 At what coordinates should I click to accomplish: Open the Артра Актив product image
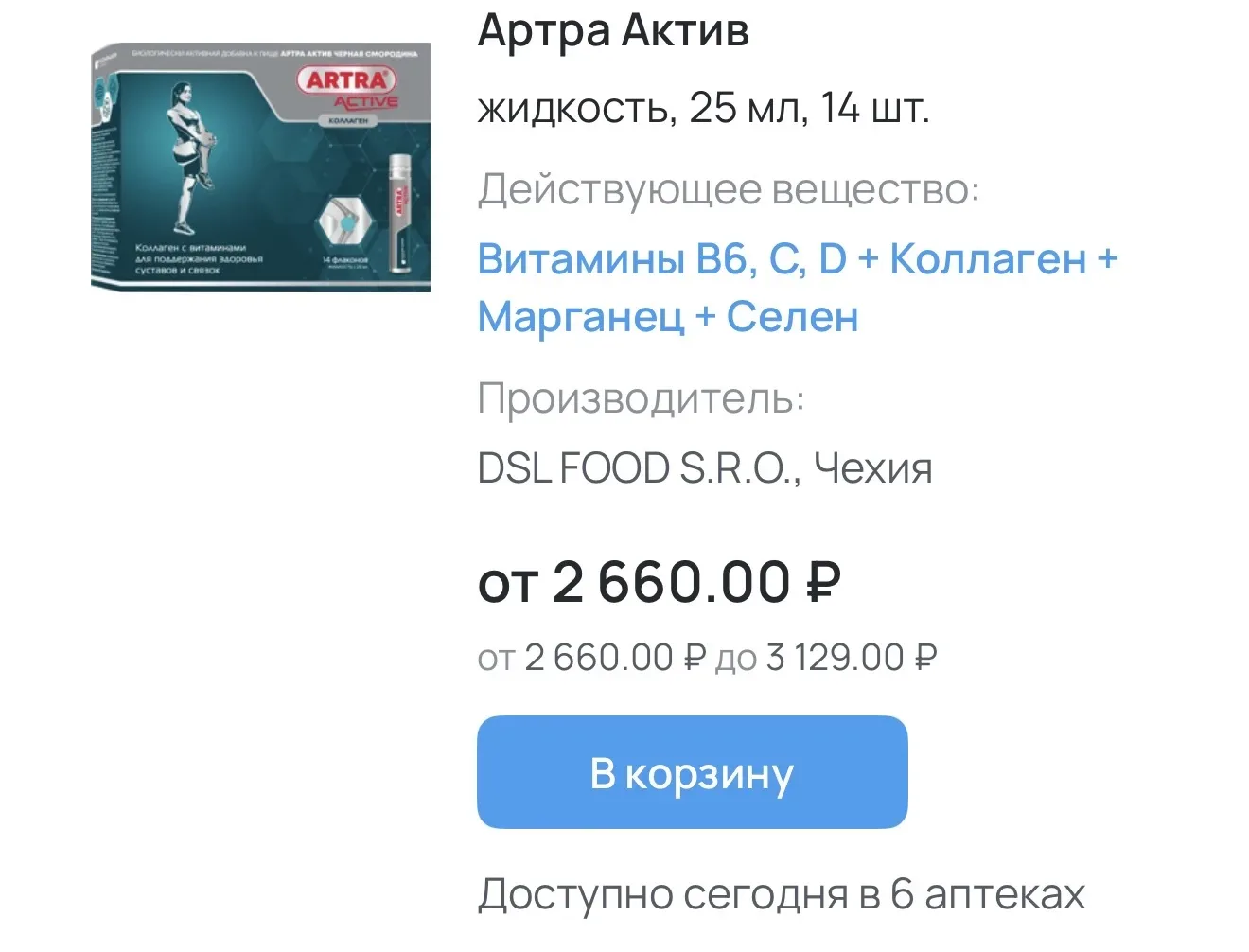tap(261, 167)
